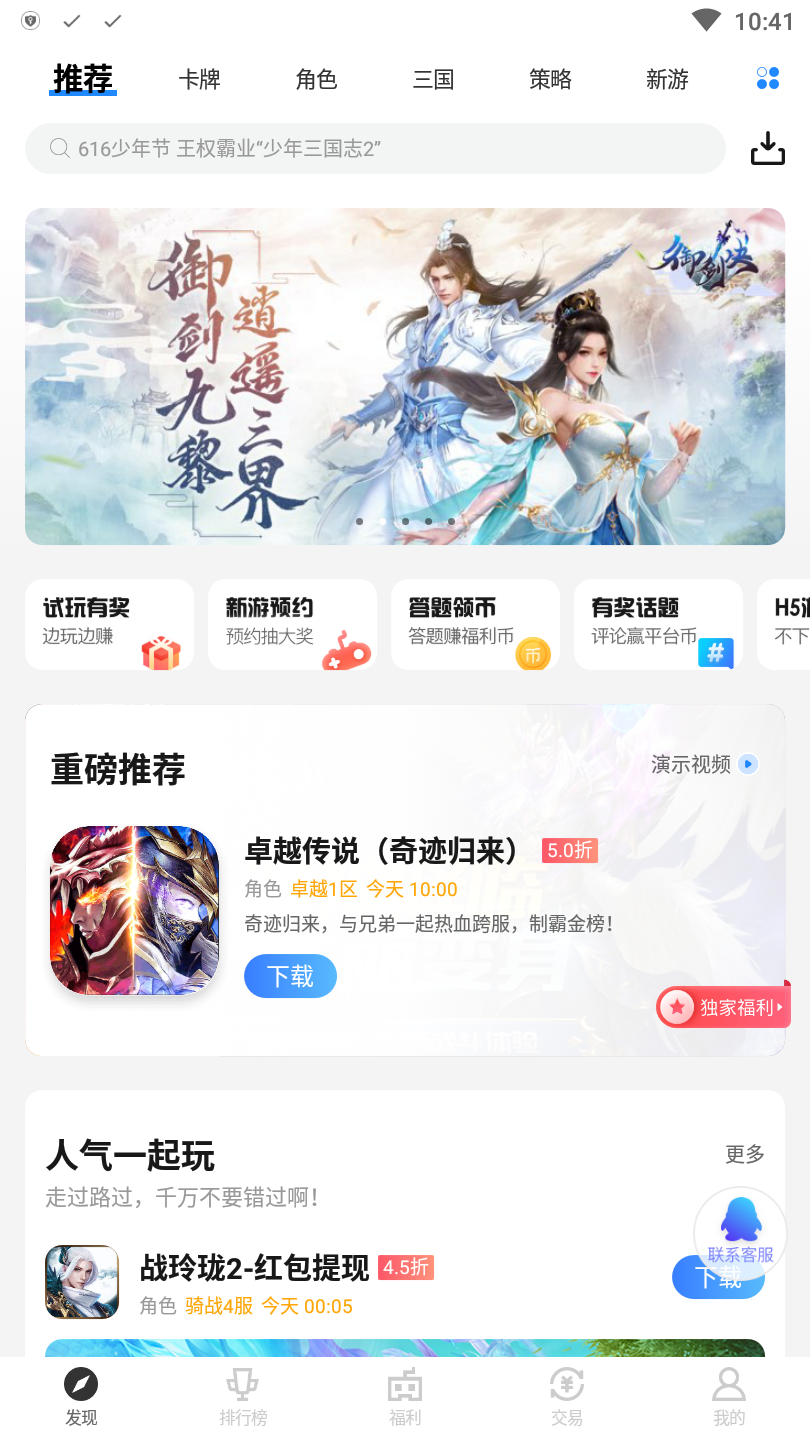Tap the 排行榜 trophy icon in bottom bar
810x1440 pixels.
(243, 1385)
